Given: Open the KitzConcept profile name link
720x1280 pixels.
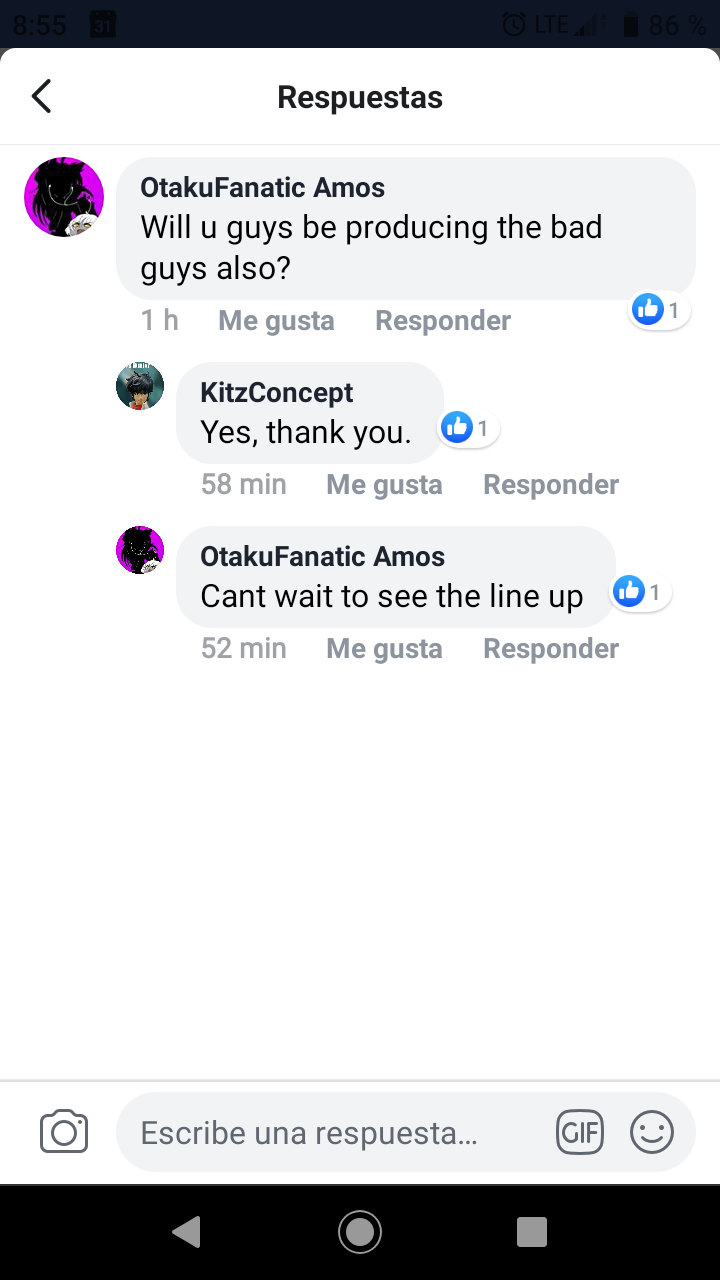Looking at the screenshot, I should coord(277,392).
